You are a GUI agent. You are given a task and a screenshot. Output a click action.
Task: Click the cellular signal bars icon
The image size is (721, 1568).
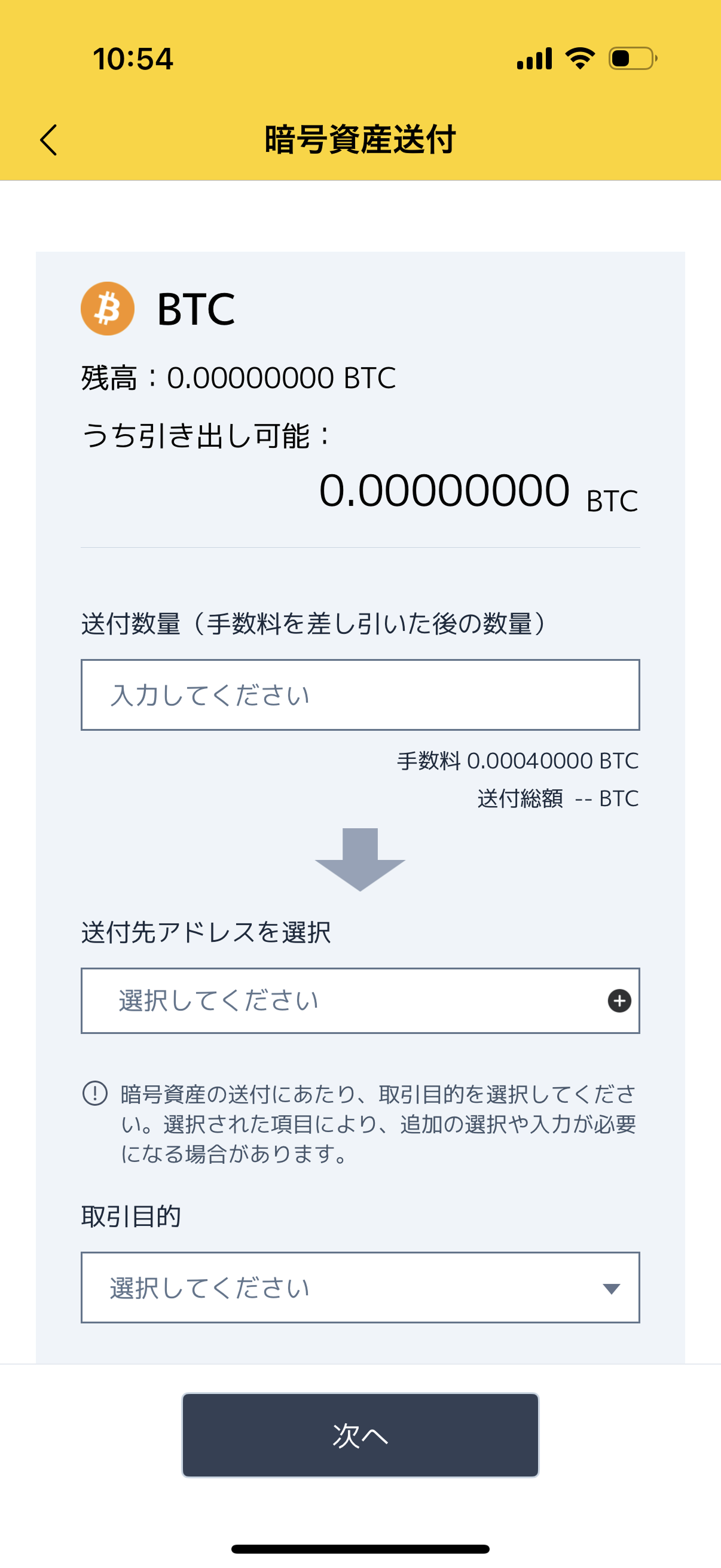tap(536, 58)
